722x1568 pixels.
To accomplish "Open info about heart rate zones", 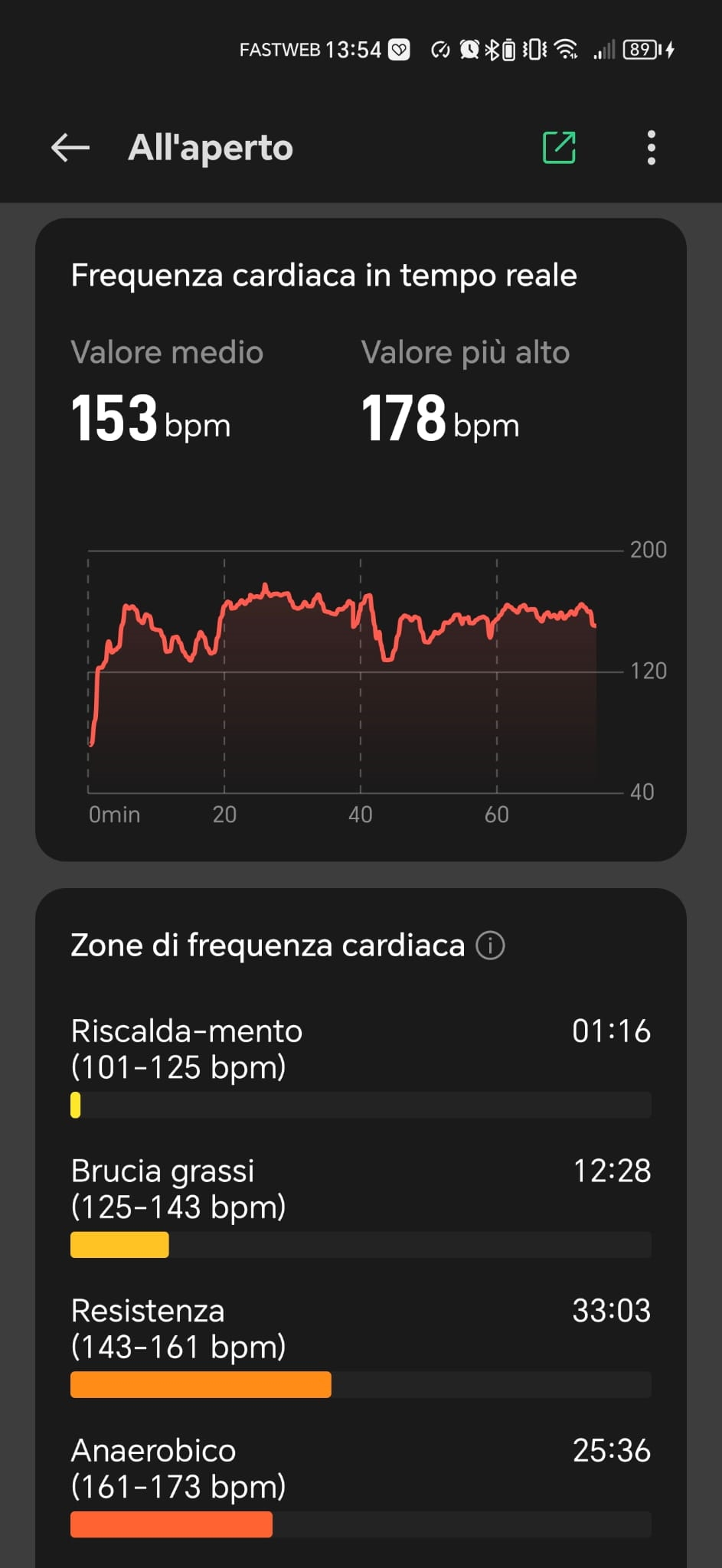I will [x=490, y=946].
